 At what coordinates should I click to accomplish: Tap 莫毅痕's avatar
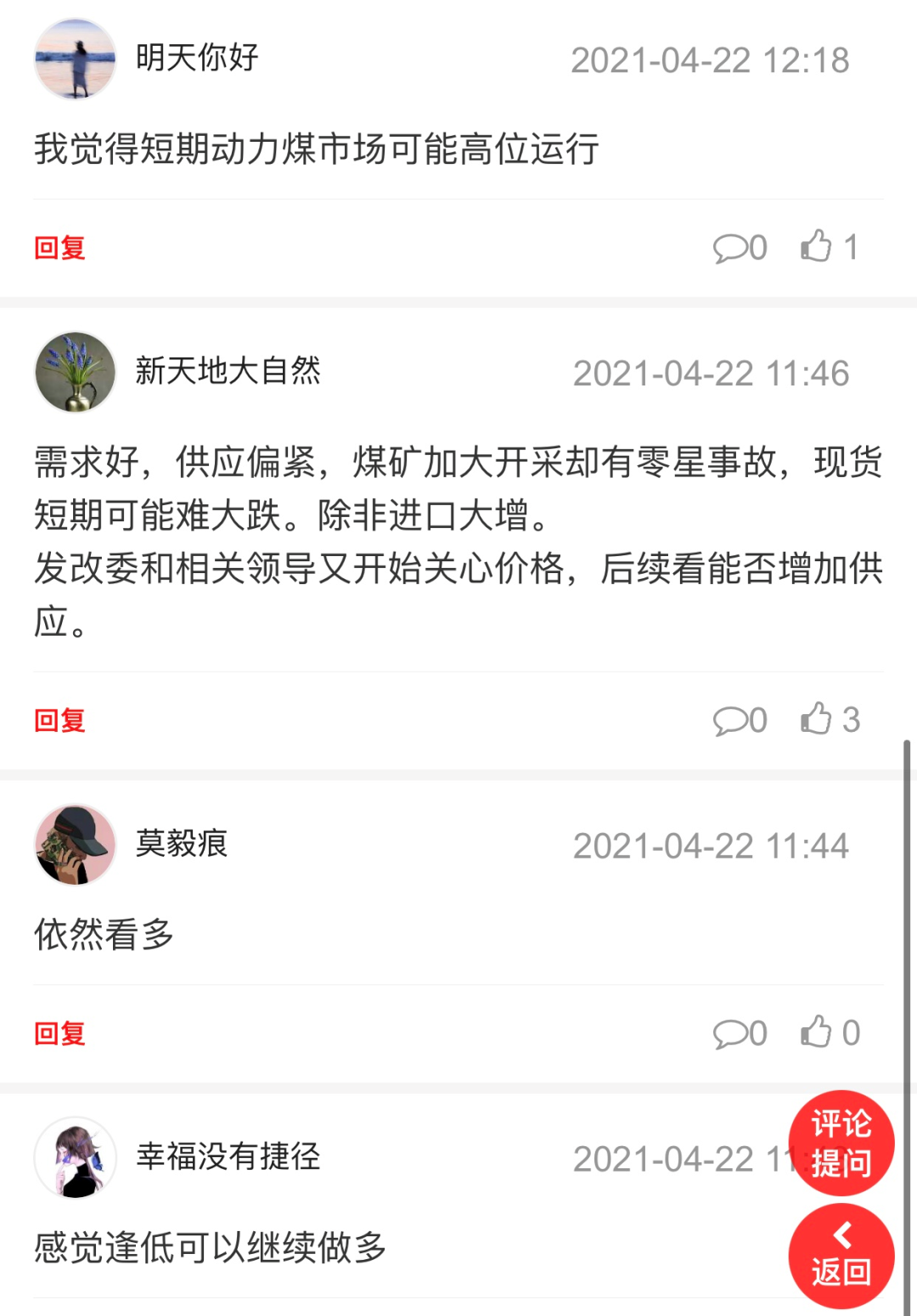pos(75,845)
